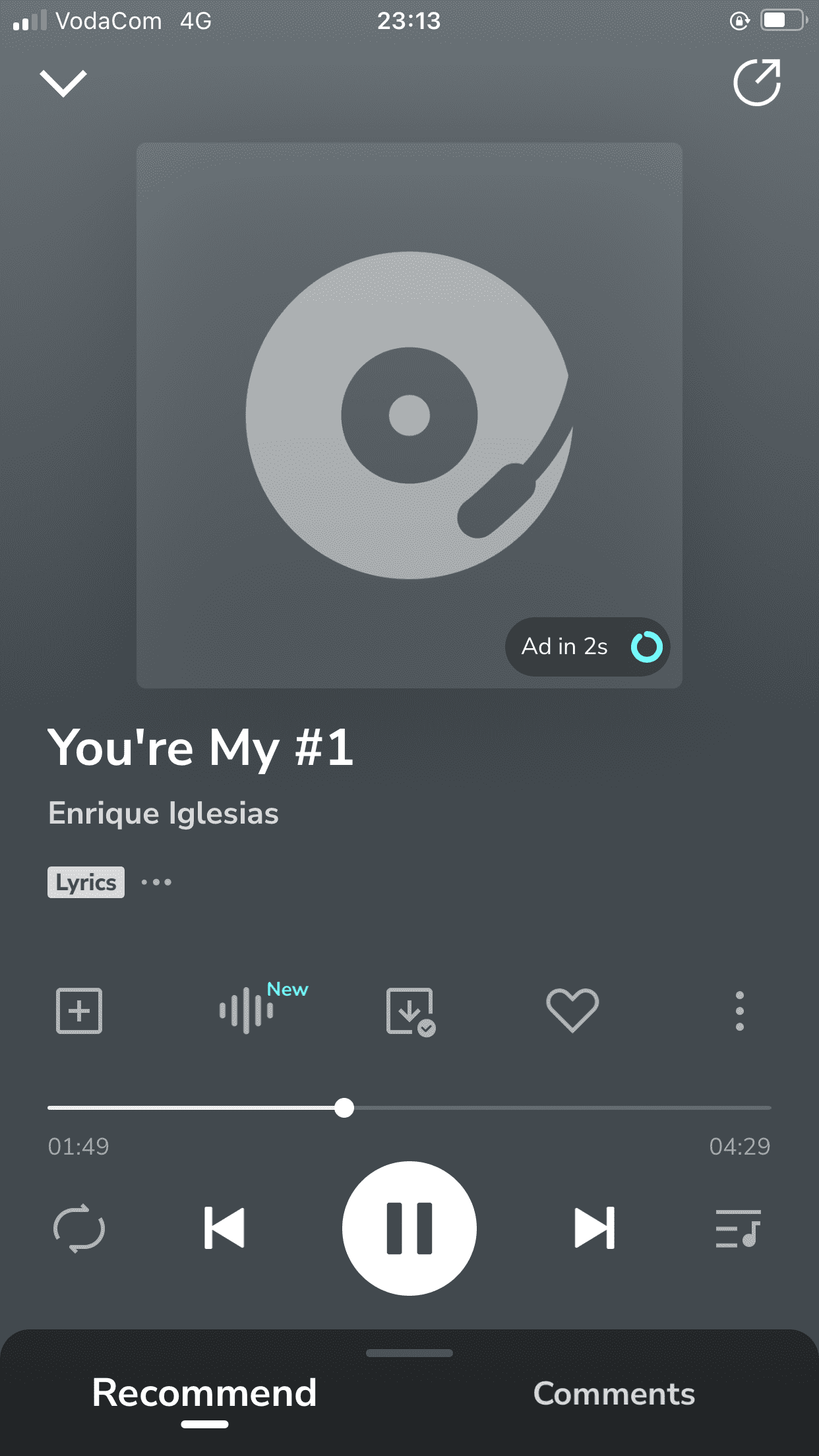Tap the playback progress slider
This screenshot has height=1456, width=819.
409,1108
